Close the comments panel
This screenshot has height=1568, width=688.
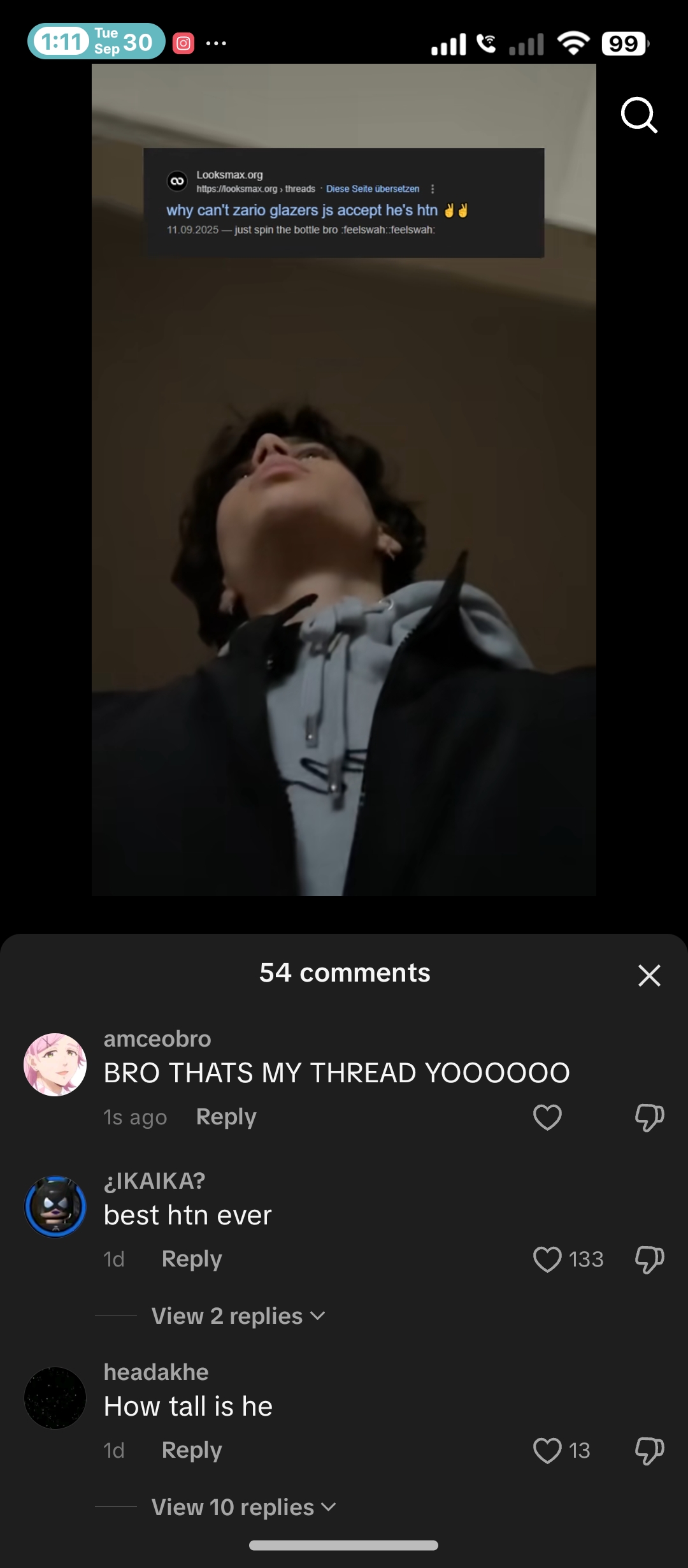(649, 975)
